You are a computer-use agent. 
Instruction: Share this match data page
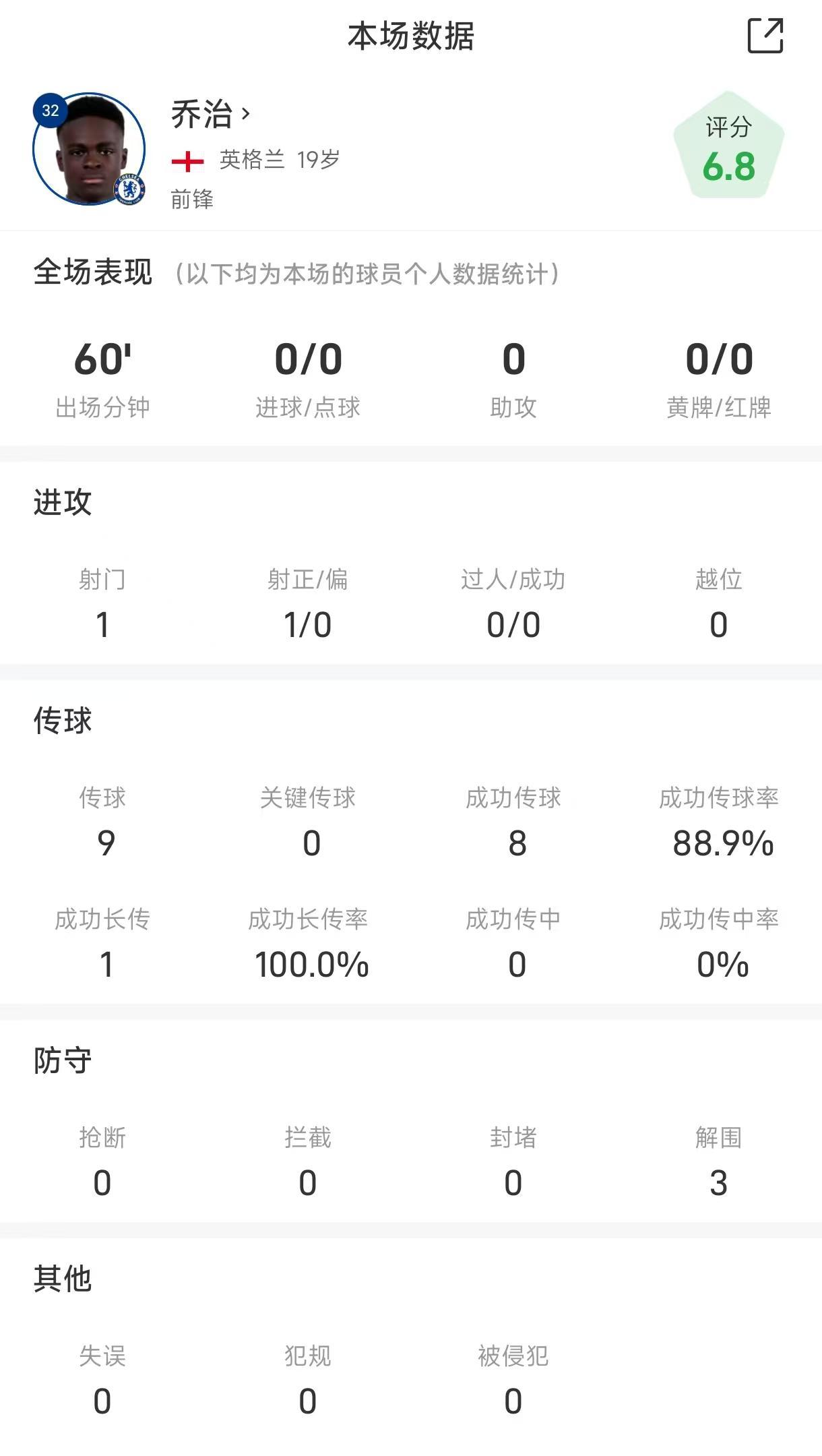(x=765, y=36)
